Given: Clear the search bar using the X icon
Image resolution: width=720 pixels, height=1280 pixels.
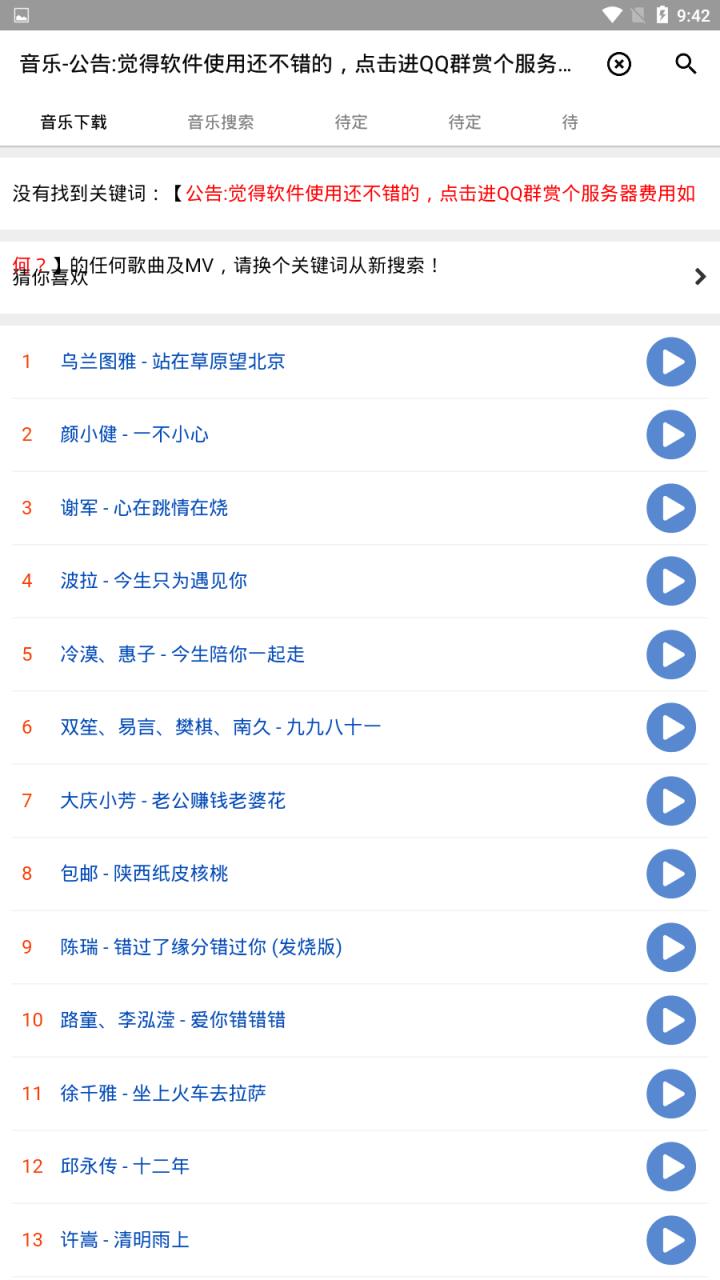Looking at the screenshot, I should coord(618,64).
